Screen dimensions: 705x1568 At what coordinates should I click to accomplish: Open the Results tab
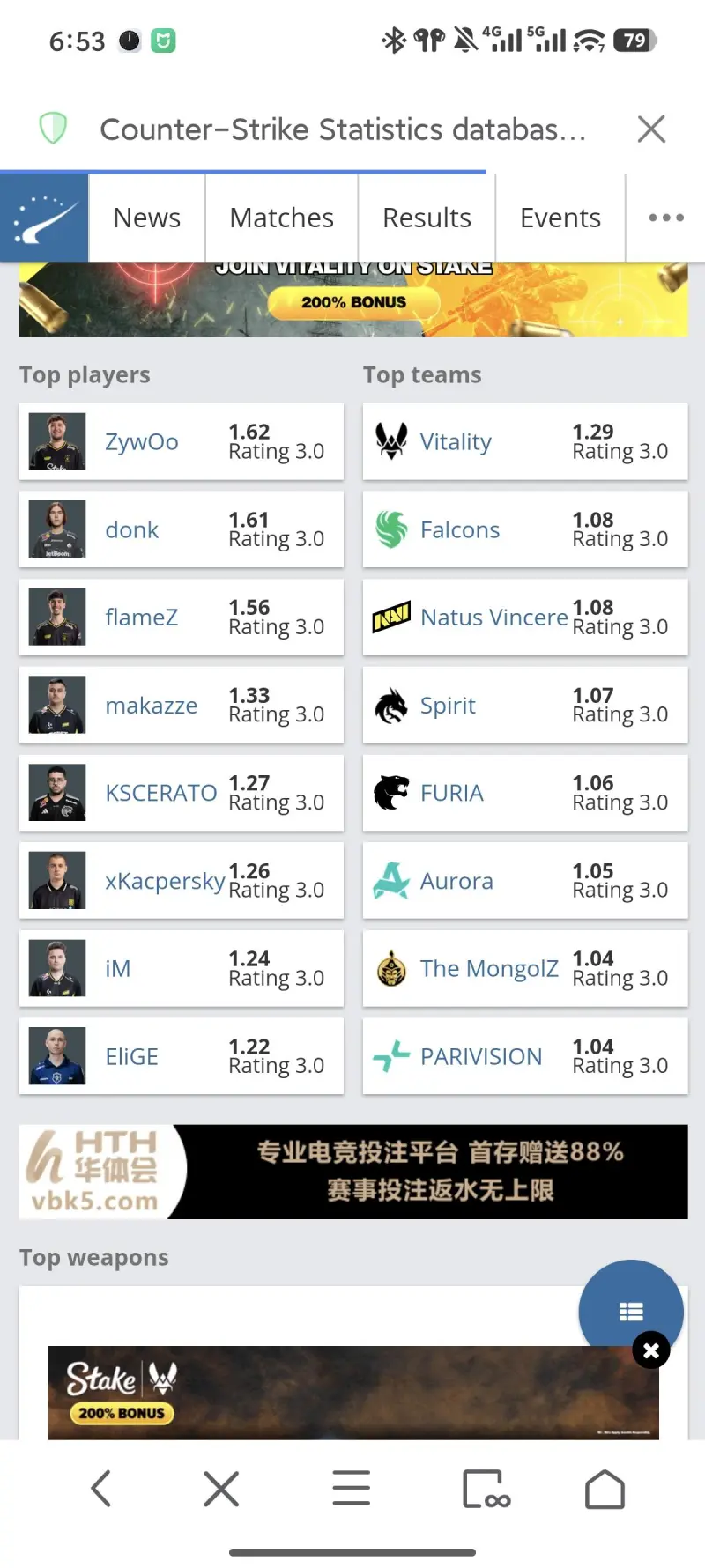427,218
